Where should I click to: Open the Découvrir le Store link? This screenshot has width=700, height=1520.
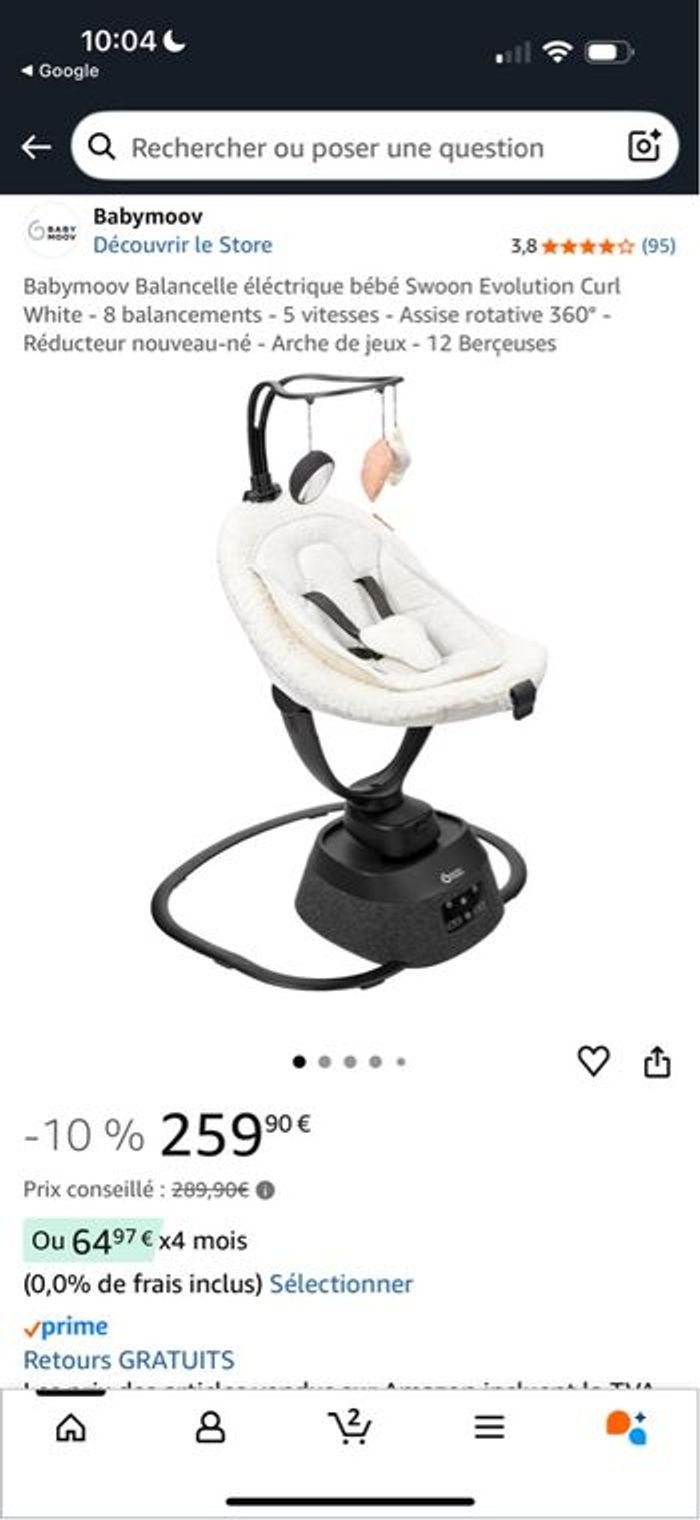(x=182, y=245)
